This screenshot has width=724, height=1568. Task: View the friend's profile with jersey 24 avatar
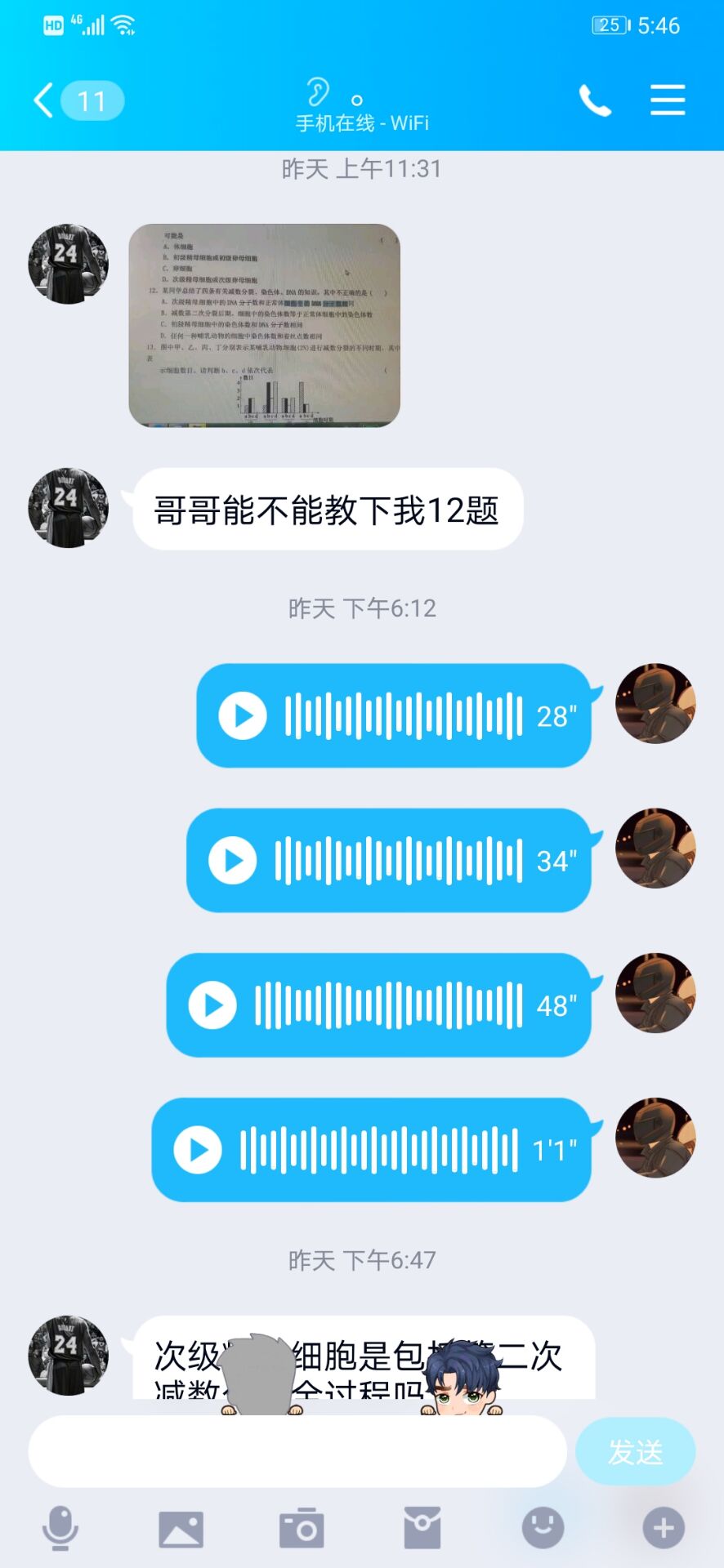(69, 265)
